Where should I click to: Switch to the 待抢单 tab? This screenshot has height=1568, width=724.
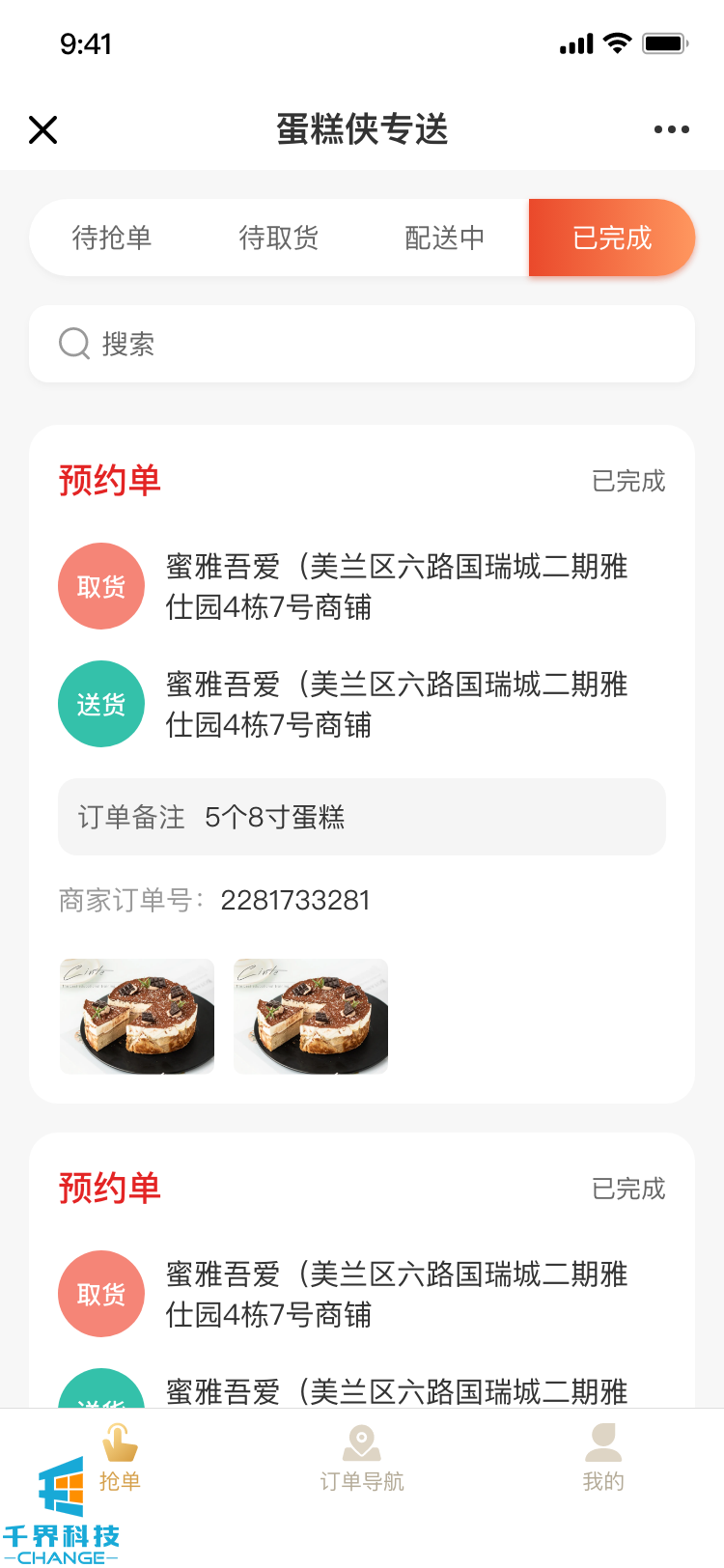coord(112,238)
